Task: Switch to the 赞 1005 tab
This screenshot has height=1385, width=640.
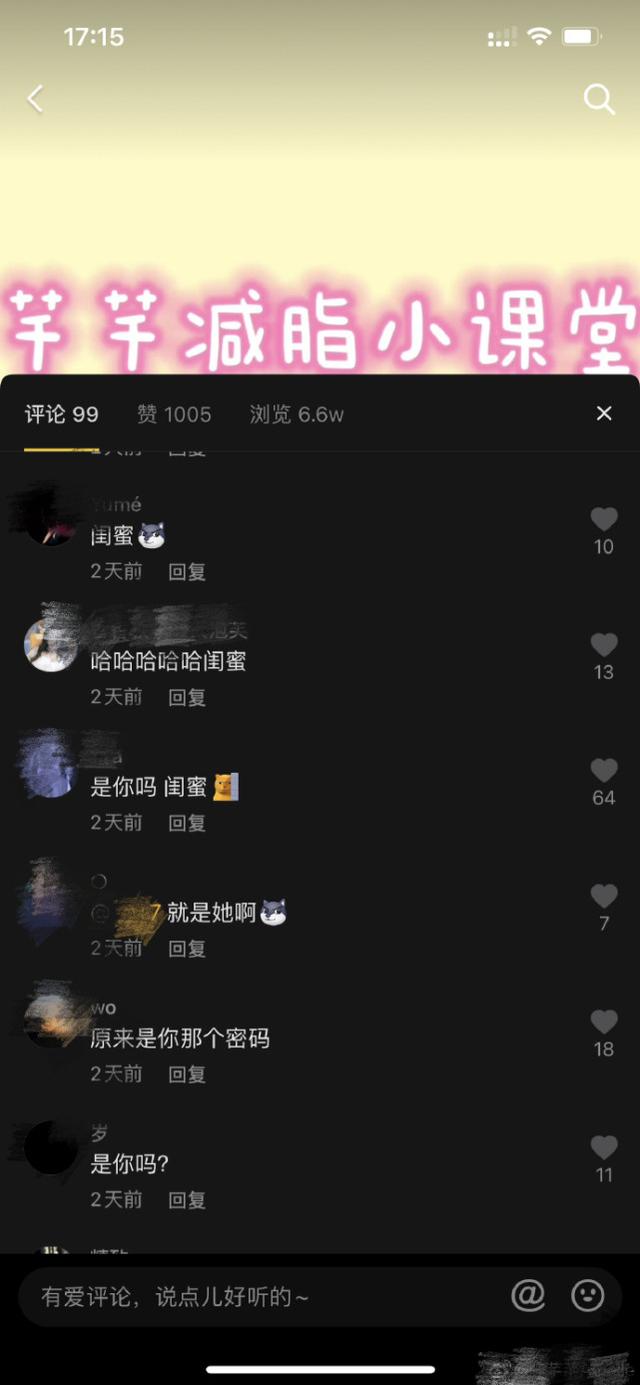Action: click(x=174, y=415)
